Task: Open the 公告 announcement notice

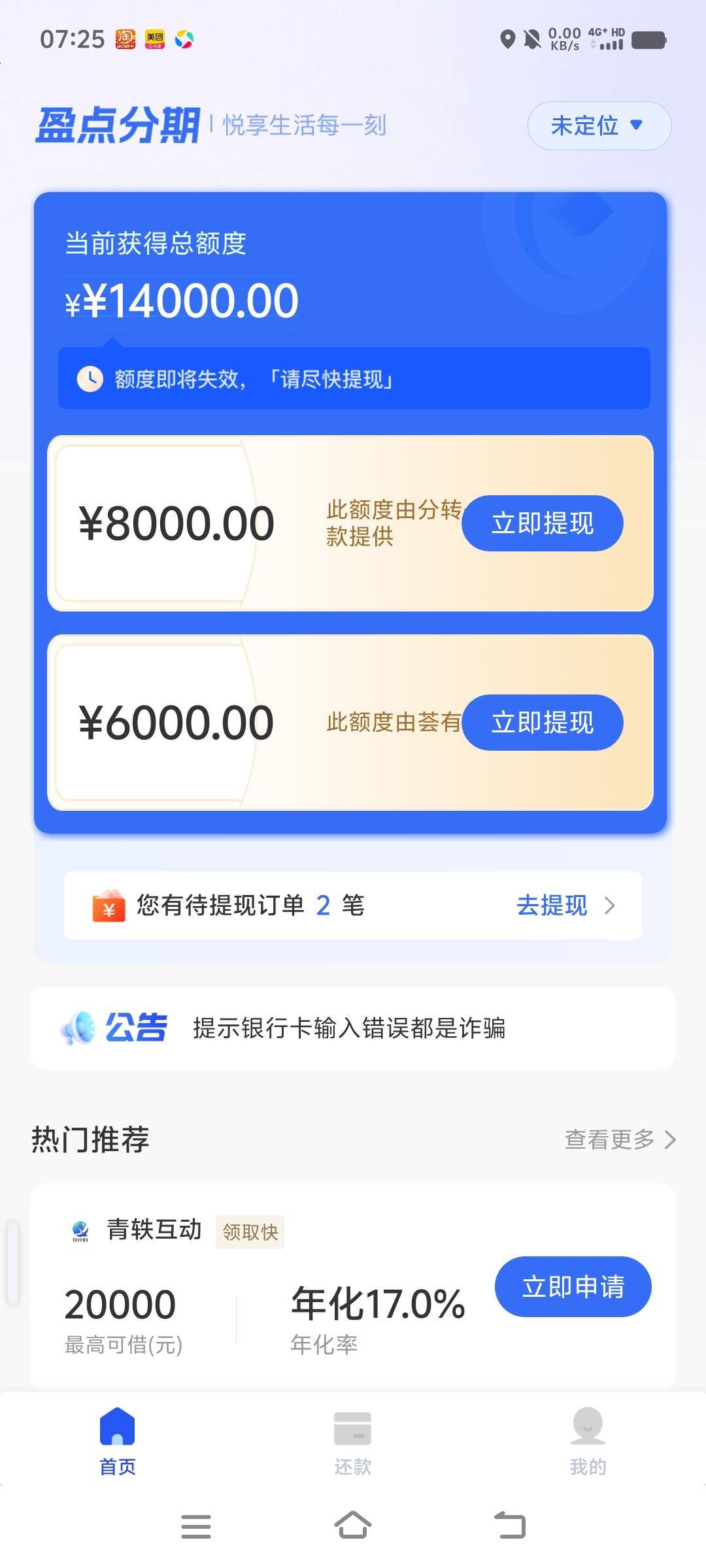Action: (353, 1028)
